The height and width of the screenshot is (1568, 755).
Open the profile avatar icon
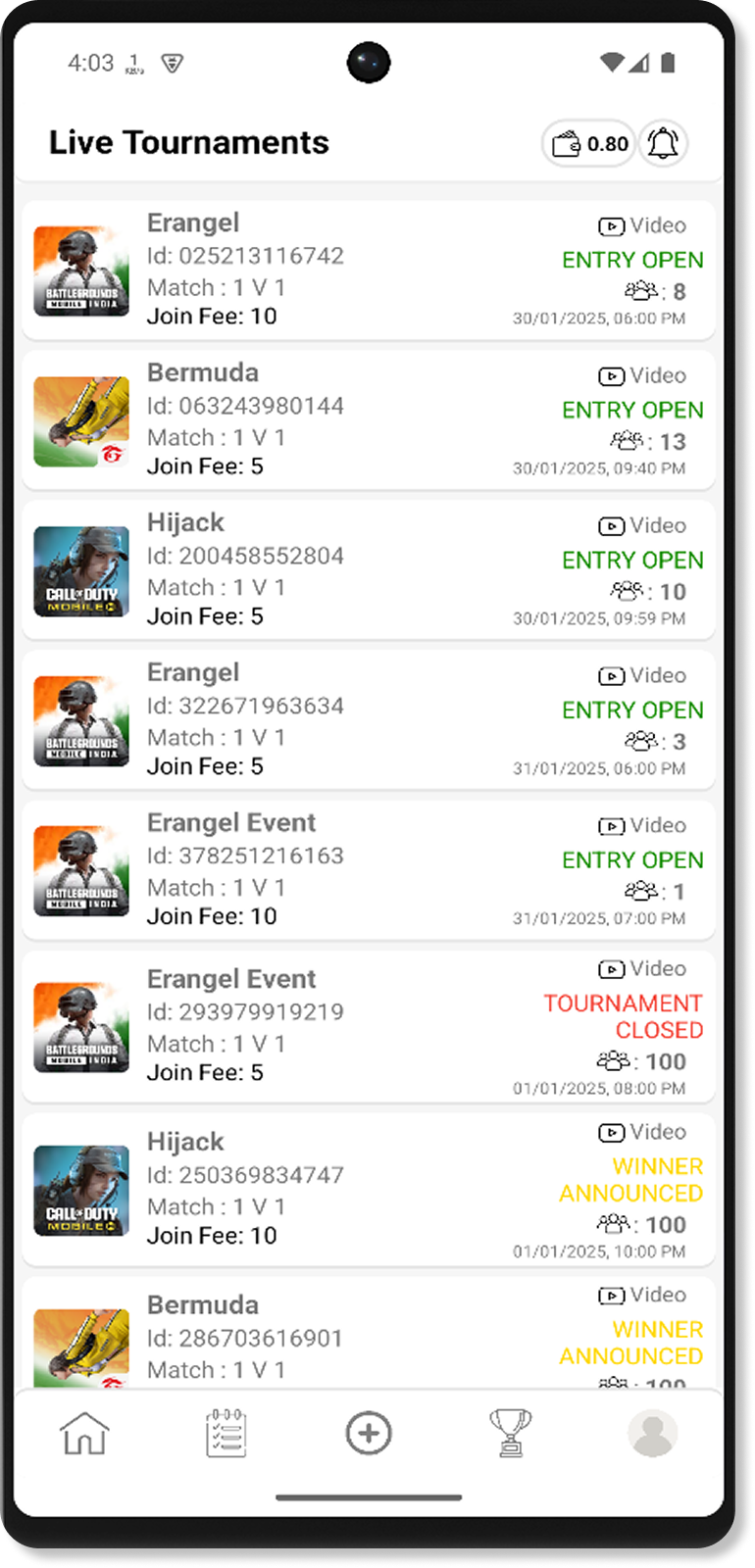pyautogui.click(x=653, y=1433)
